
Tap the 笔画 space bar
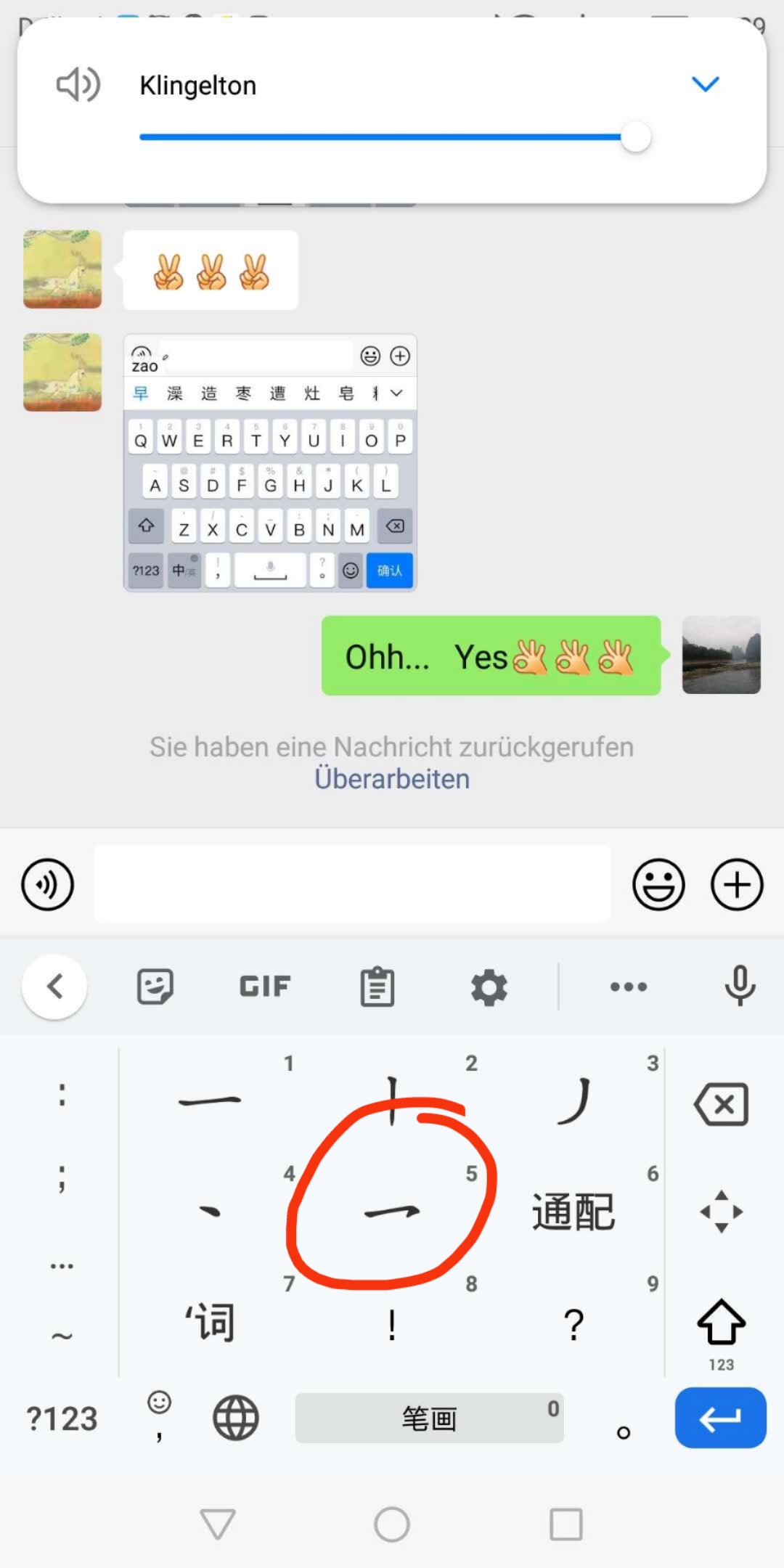coord(429,1418)
